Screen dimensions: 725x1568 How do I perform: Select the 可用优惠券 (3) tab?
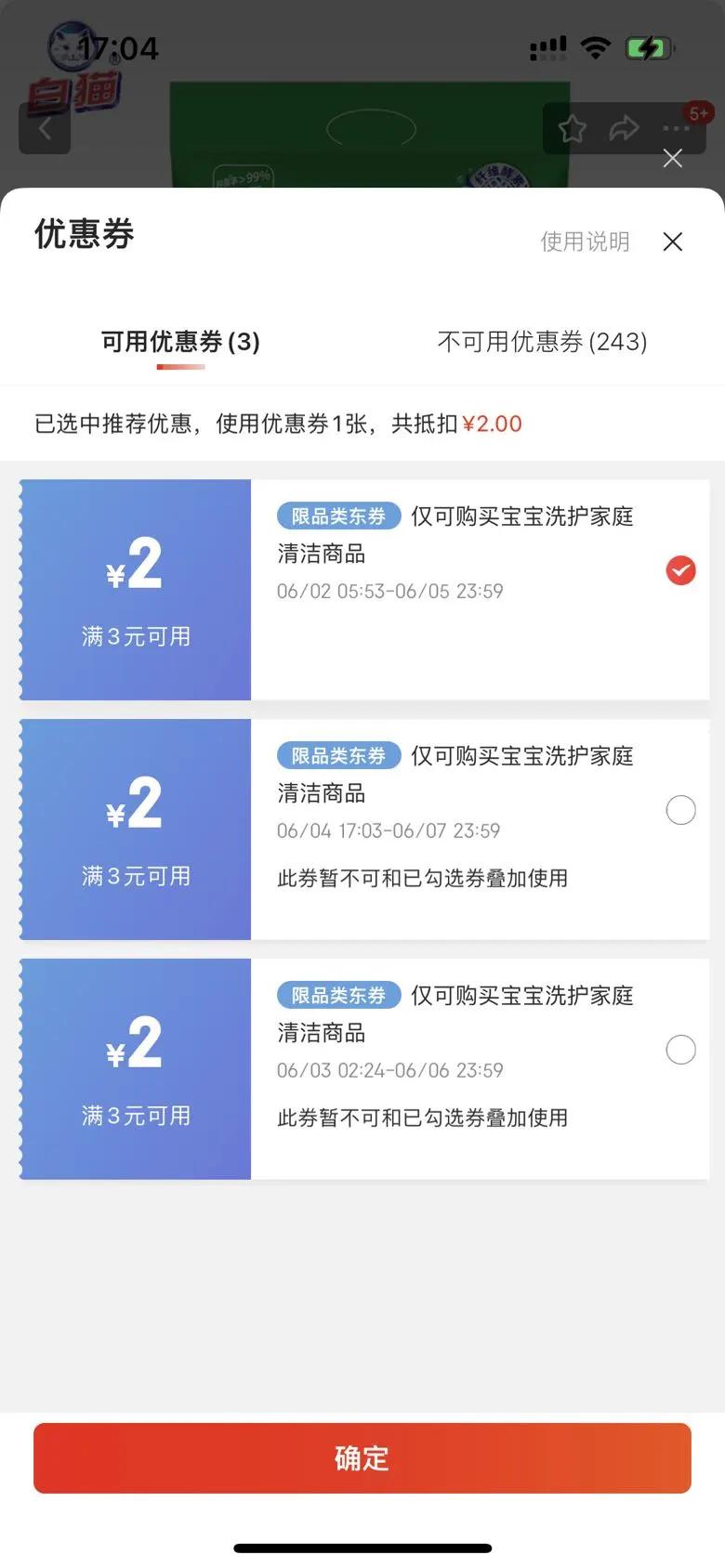coord(180,341)
